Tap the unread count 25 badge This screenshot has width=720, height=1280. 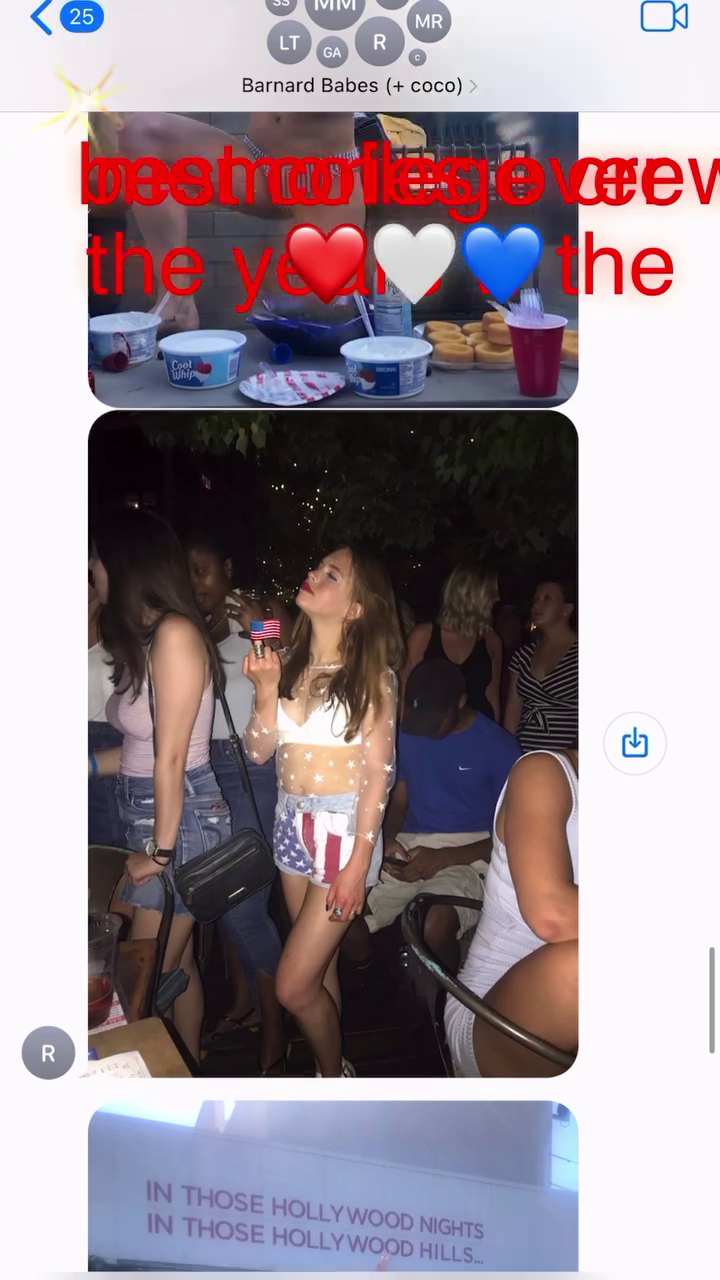pyautogui.click(x=81, y=17)
